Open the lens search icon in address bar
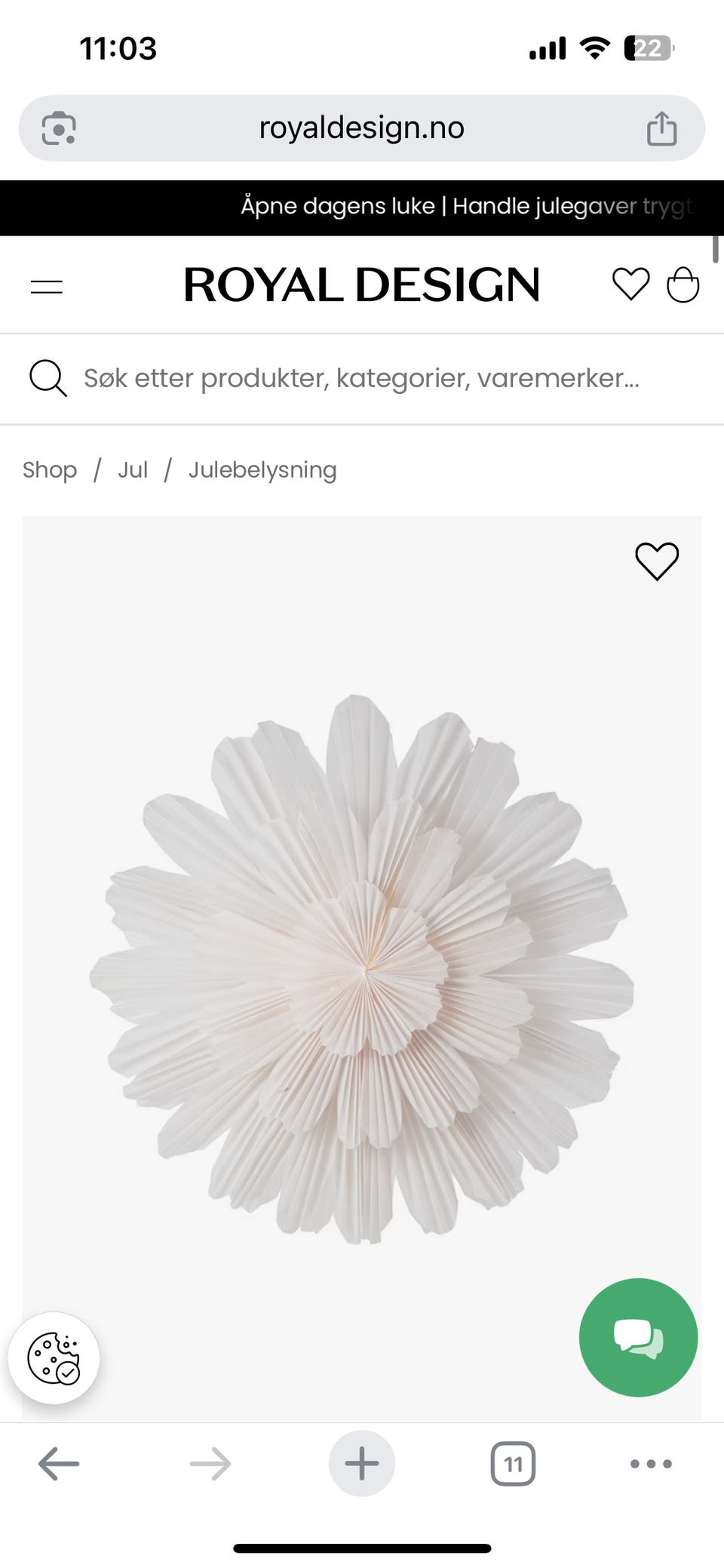Viewport: 724px width, 1568px height. [x=59, y=128]
